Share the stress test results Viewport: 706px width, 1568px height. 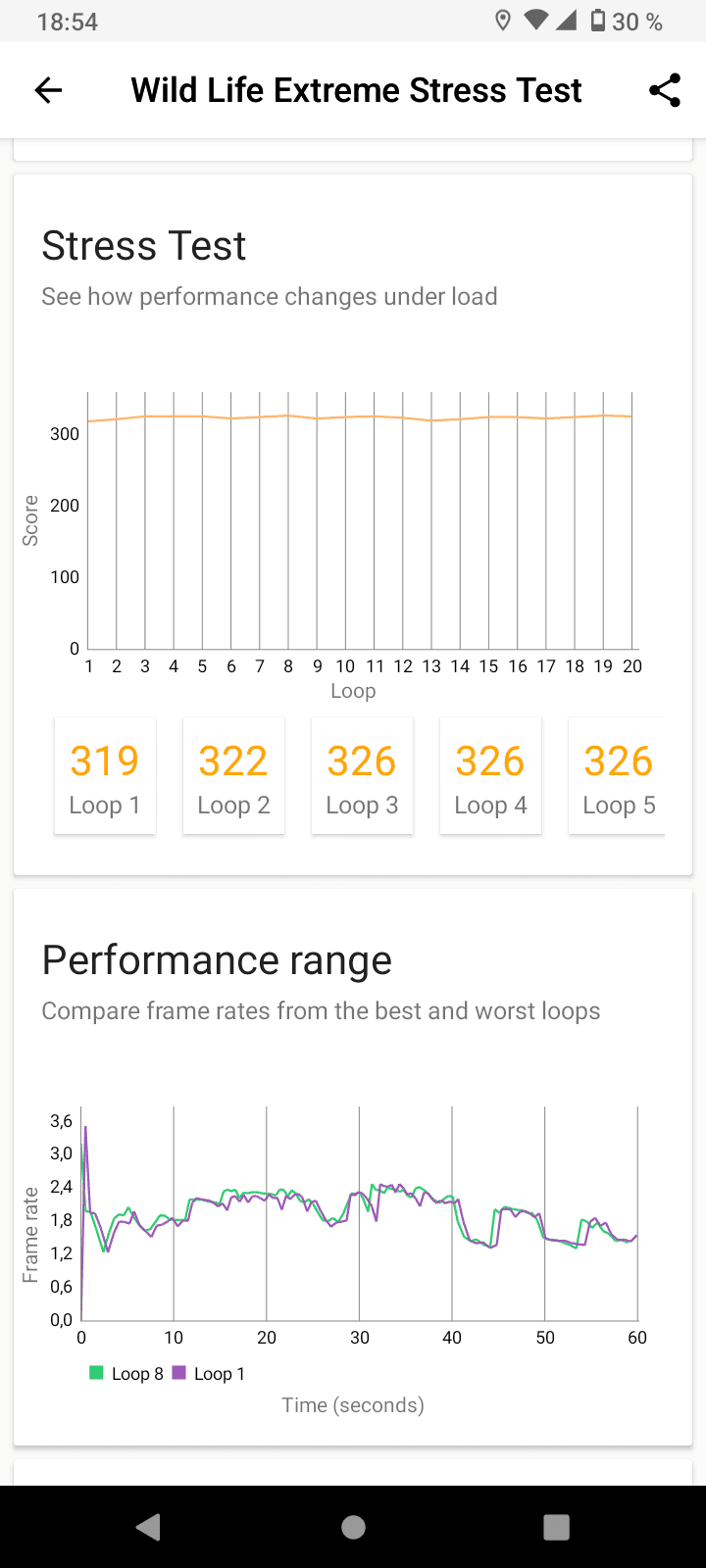(665, 90)
